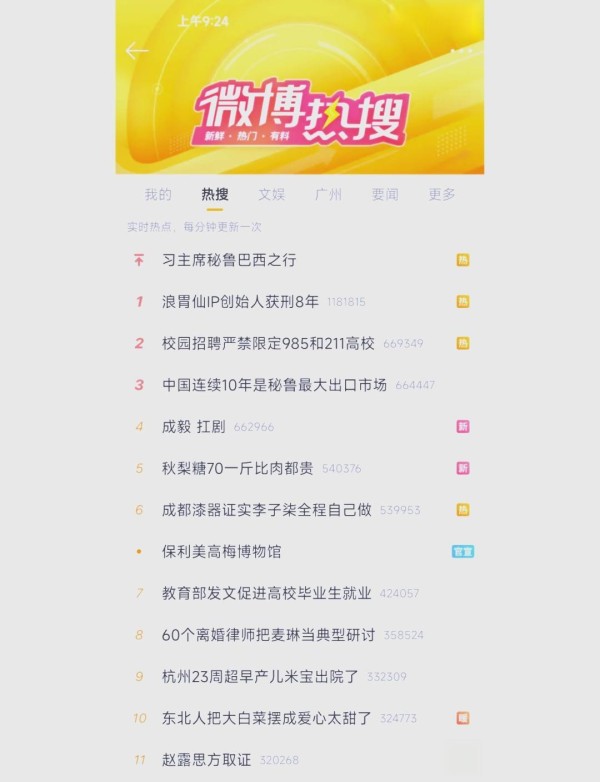Open the overflow menu dots
This screenshot has width=600, height=782.
(x=461, y=50)
